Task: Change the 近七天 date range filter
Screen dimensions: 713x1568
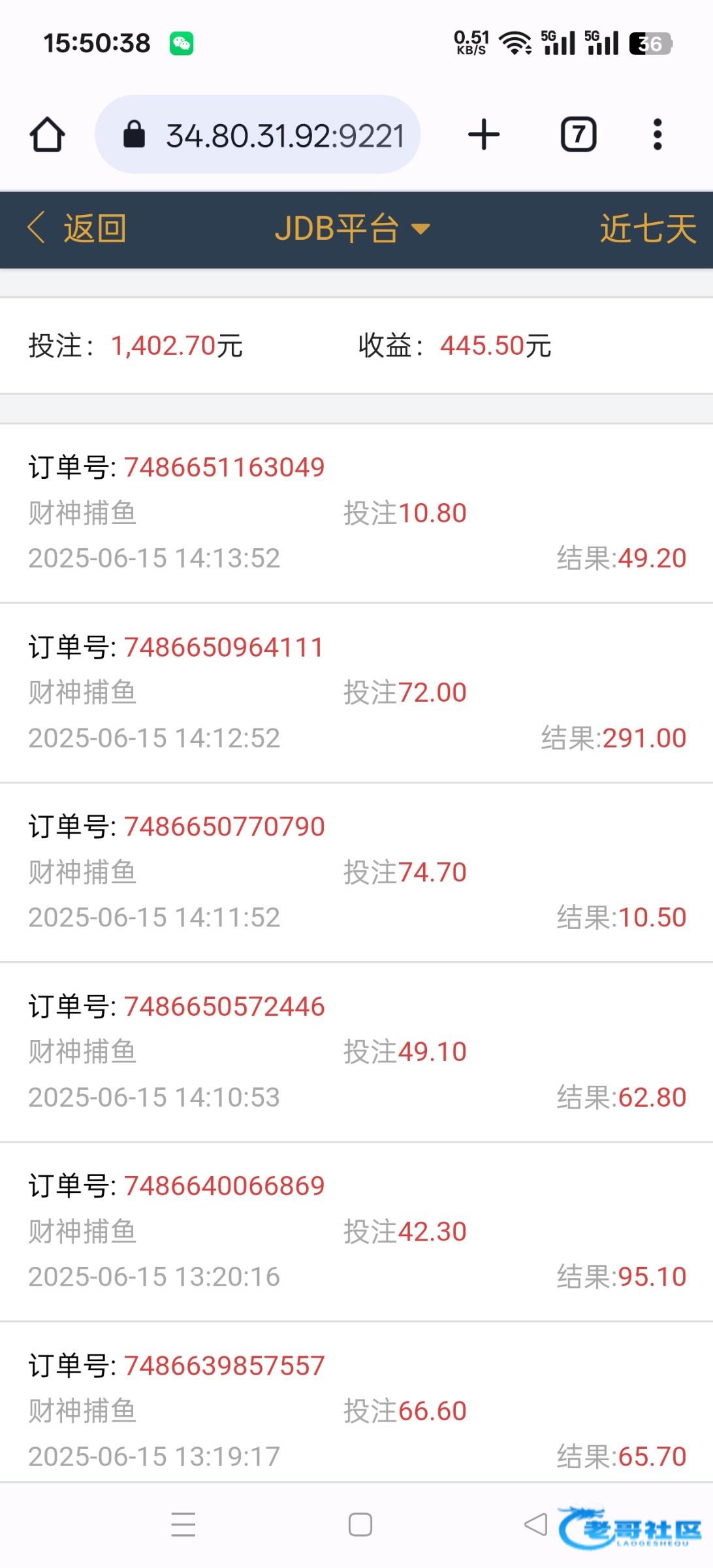Action: click(648, 229)
